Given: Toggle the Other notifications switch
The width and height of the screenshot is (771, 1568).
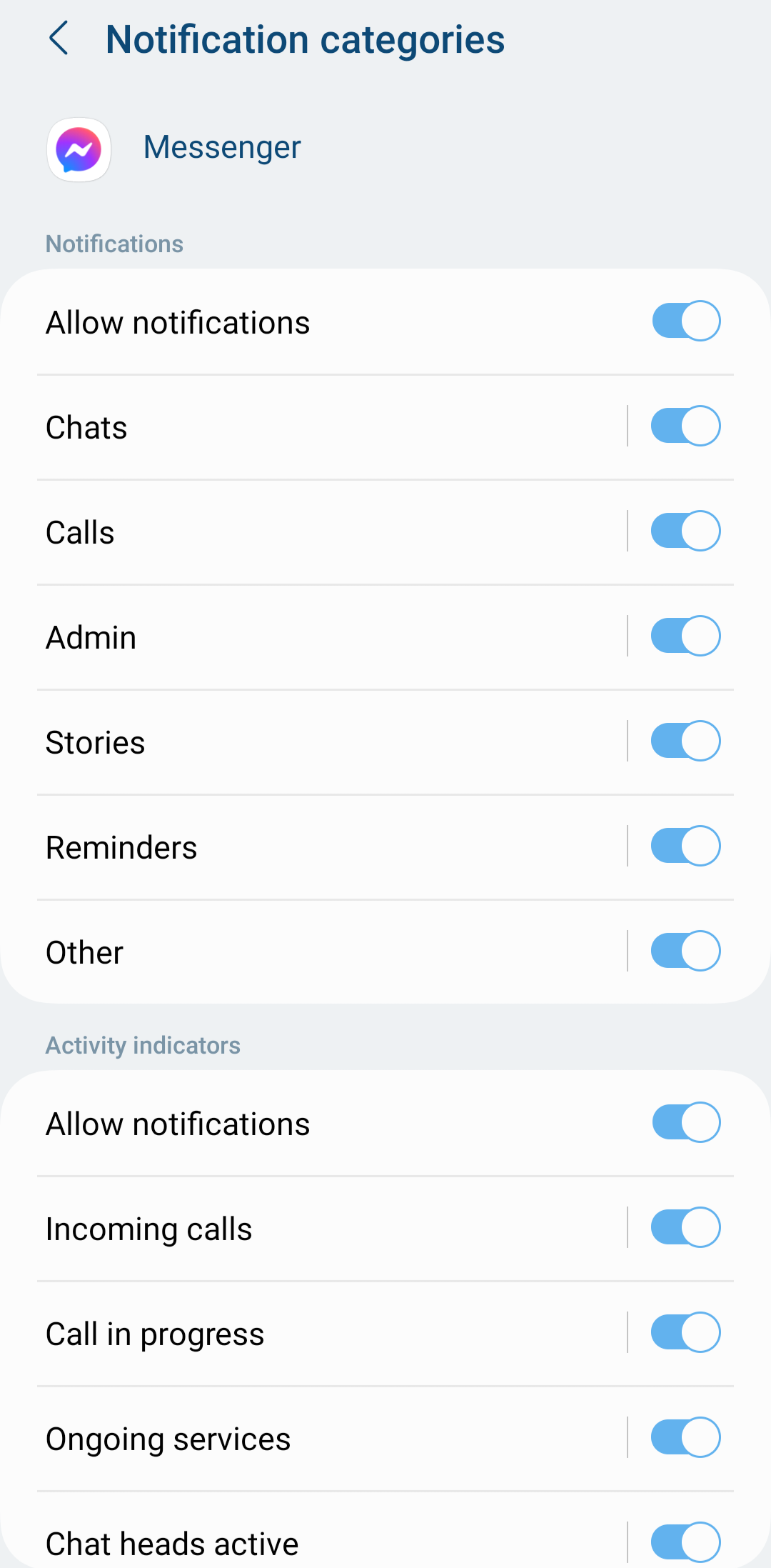Looking at the screenshot, I should click(x=685, y=952).
